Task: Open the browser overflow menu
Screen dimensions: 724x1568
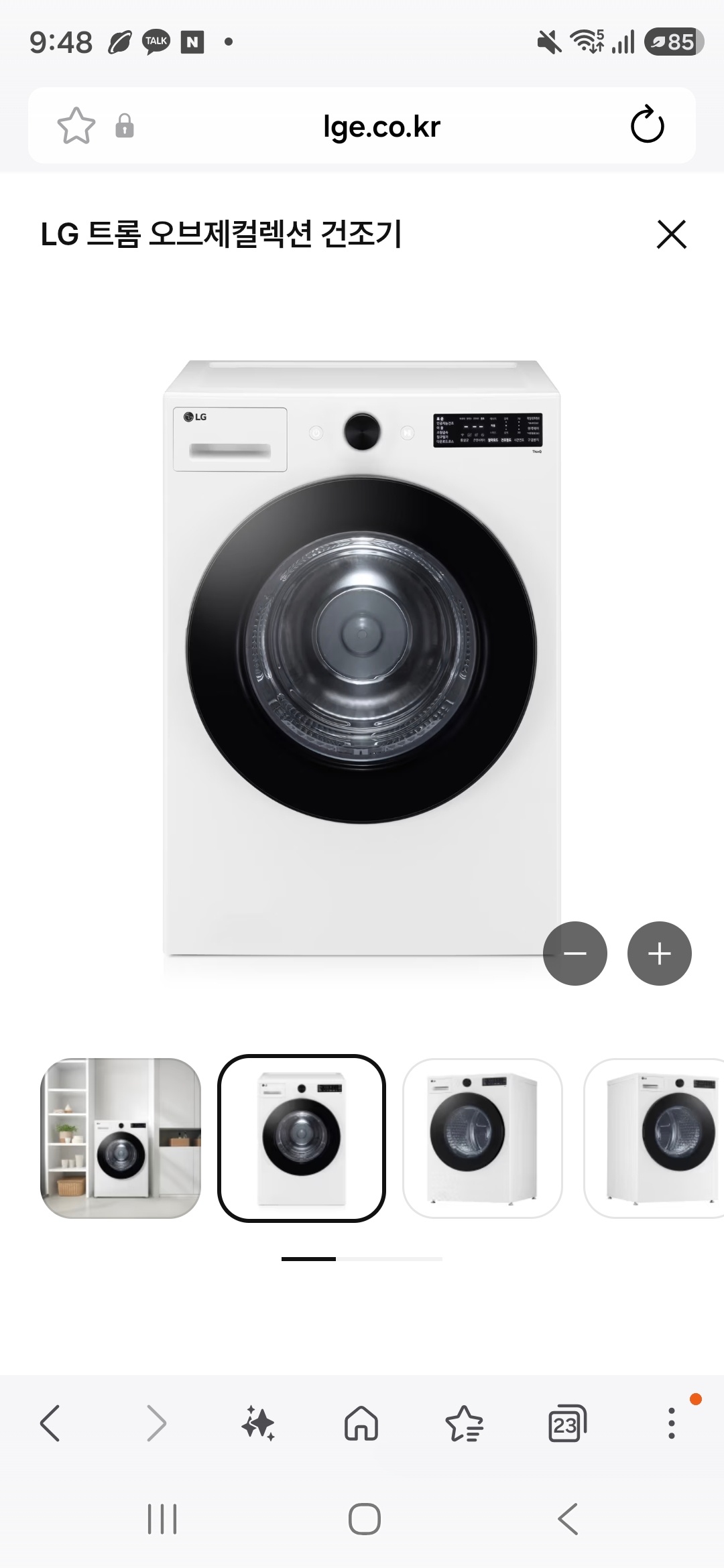Action: pyautogui.click(x=671, y=1423)
